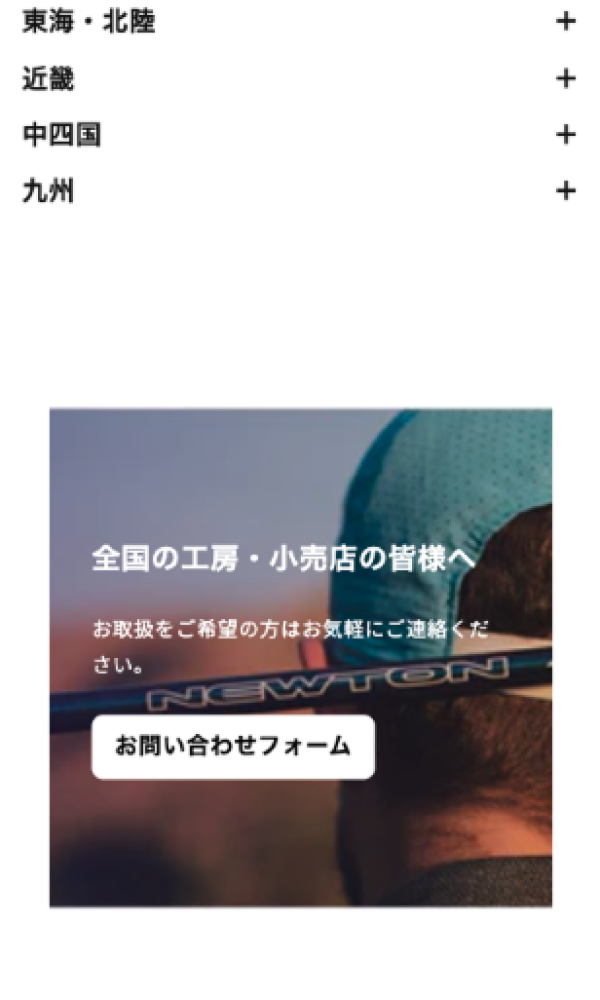Expand the 近畿 region section

(x=566, y=78)
